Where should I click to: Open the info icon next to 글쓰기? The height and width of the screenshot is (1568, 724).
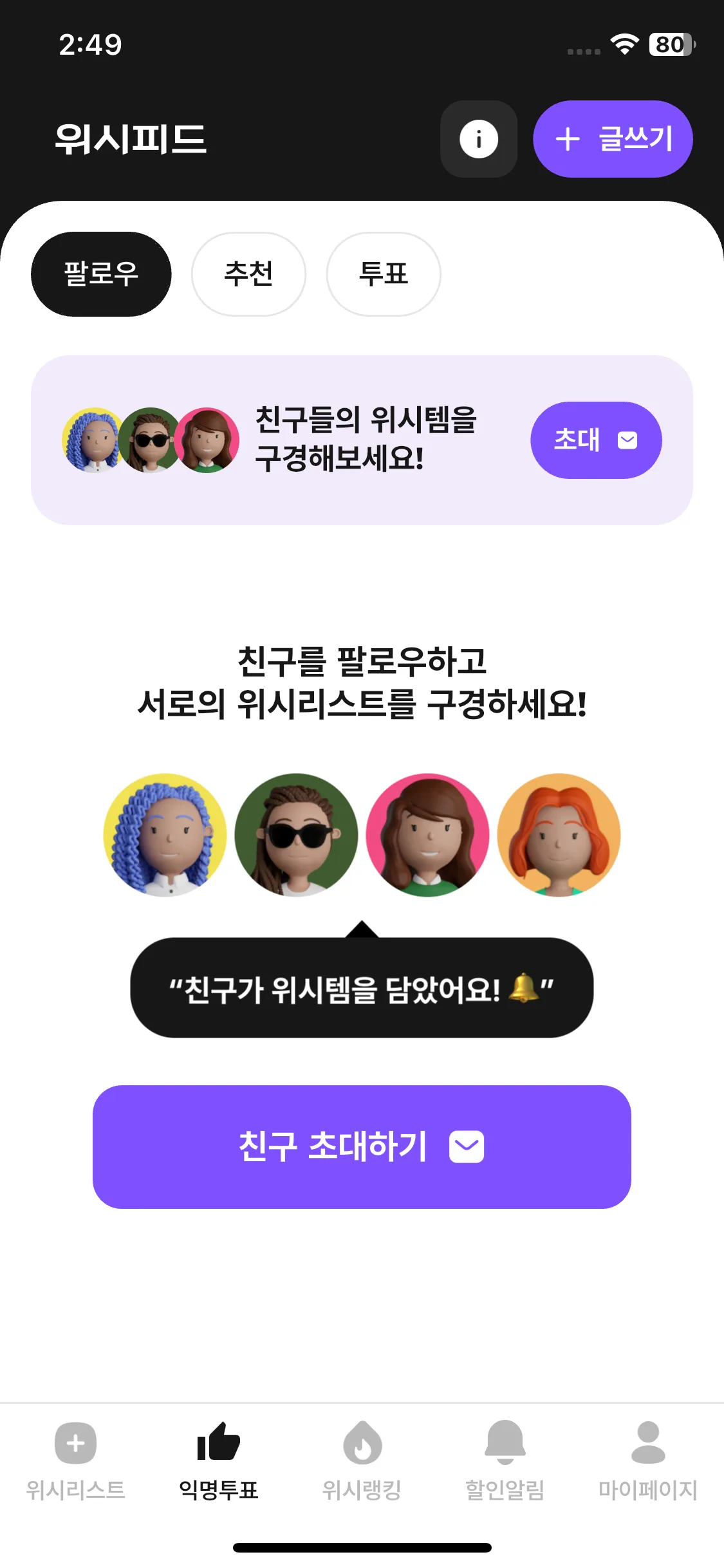pyautogui.click(x=478, y=139)
